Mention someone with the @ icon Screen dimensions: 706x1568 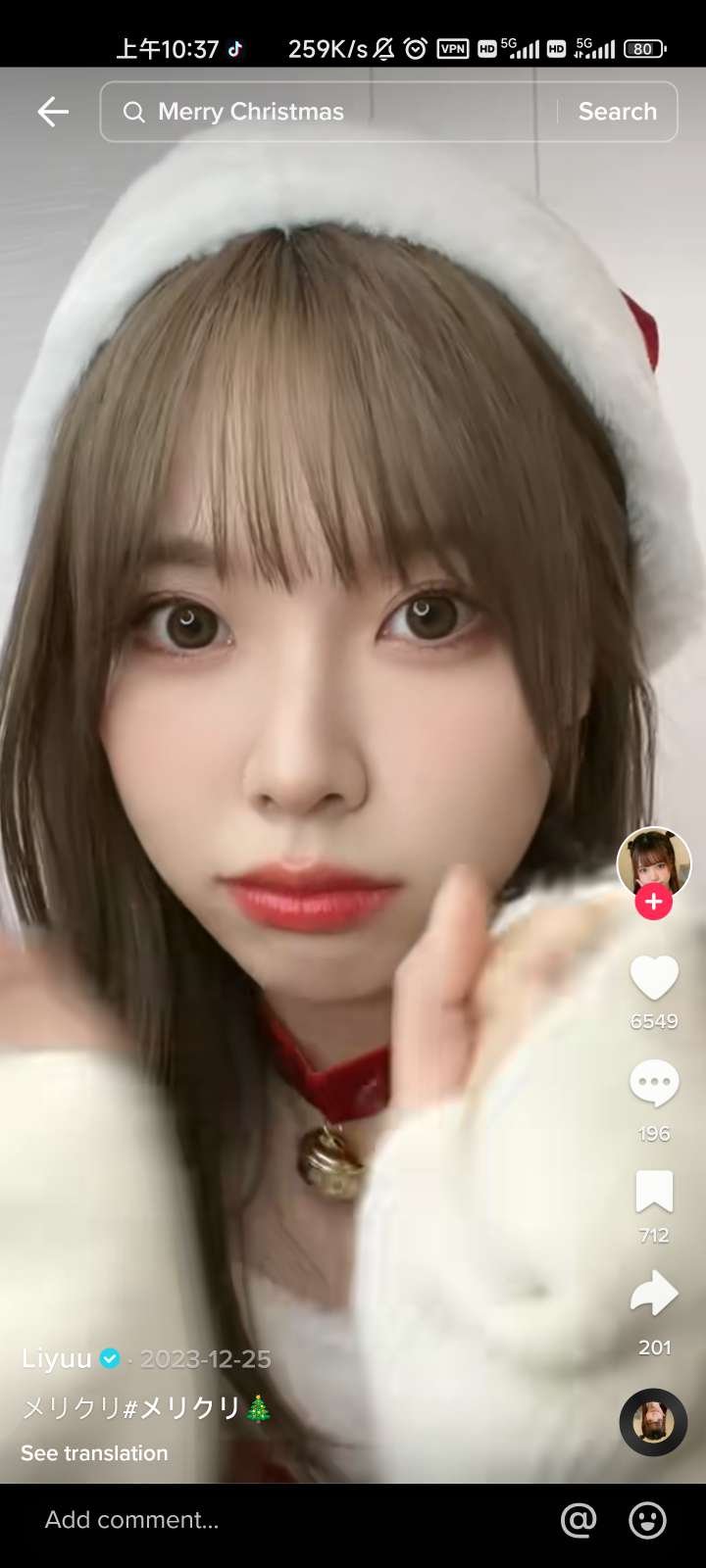click(579, 1520)
